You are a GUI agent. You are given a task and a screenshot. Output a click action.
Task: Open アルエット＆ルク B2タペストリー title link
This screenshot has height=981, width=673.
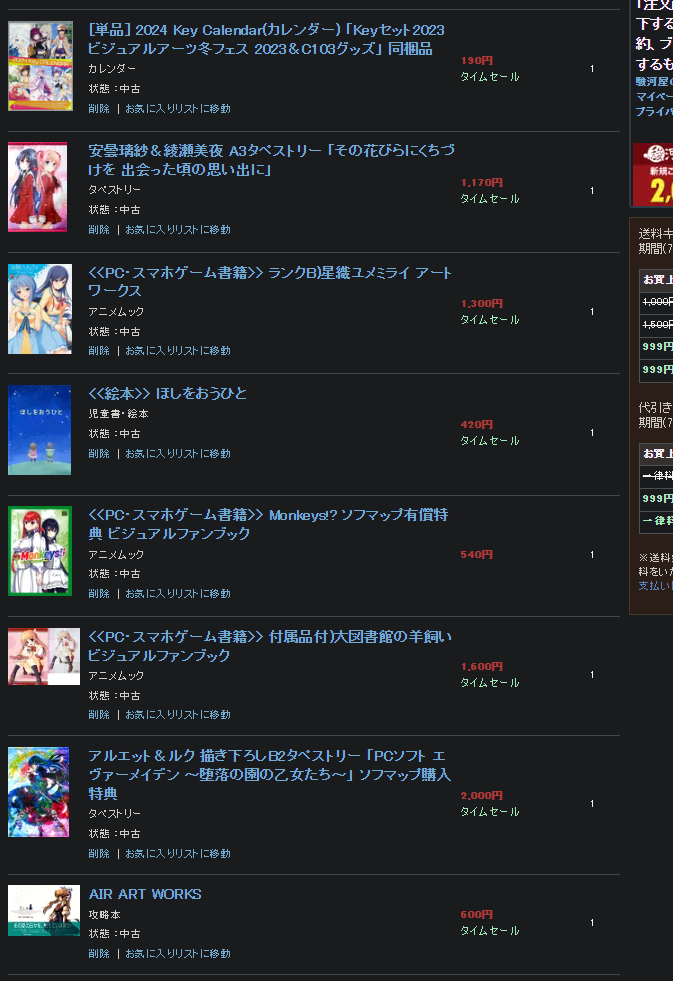tap(269, 774)
